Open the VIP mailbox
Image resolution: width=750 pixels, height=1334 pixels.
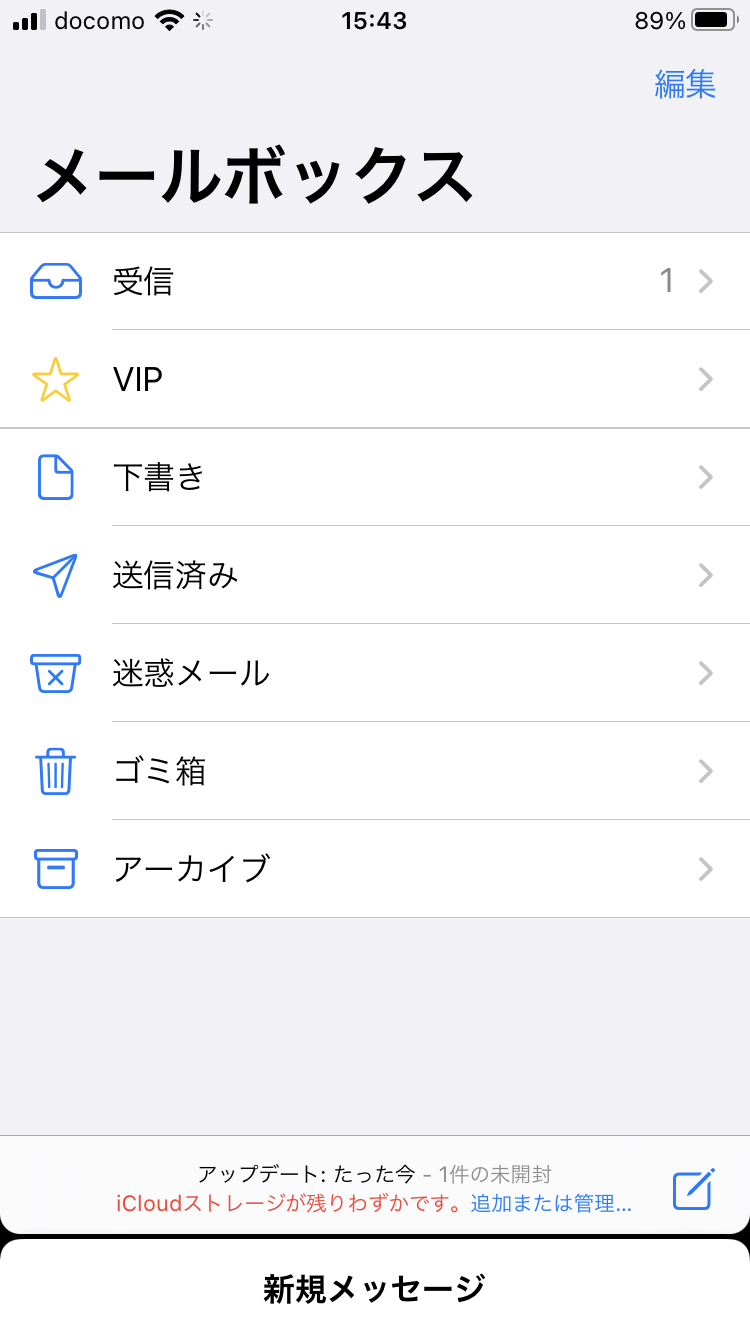click(375, 379)
